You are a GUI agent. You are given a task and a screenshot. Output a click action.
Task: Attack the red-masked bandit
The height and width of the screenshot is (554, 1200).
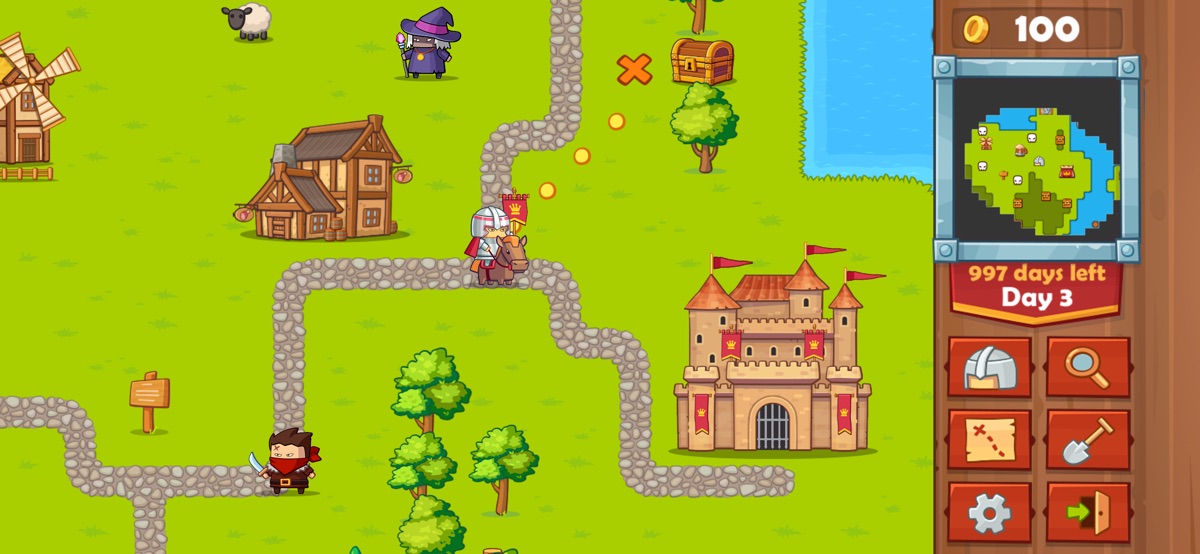pyautogui.click(x=289, y=462)
